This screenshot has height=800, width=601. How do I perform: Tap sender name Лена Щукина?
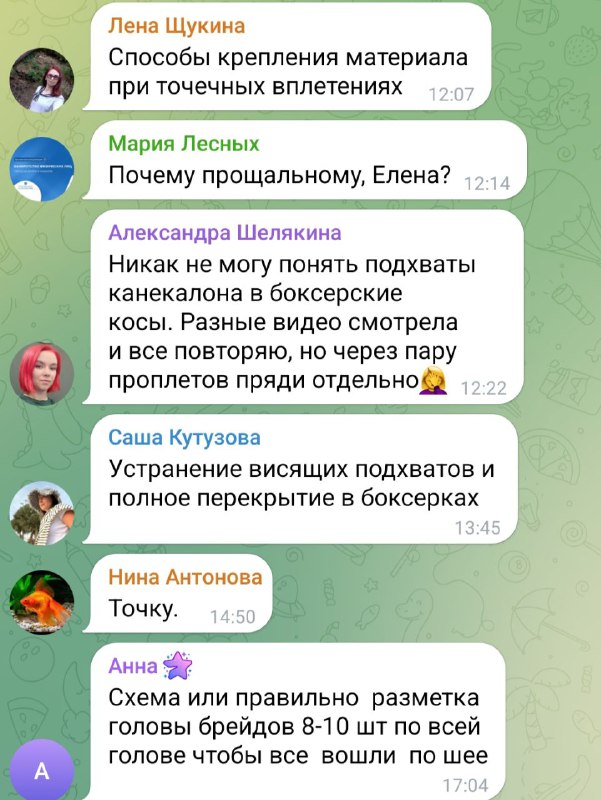[176, 26]
